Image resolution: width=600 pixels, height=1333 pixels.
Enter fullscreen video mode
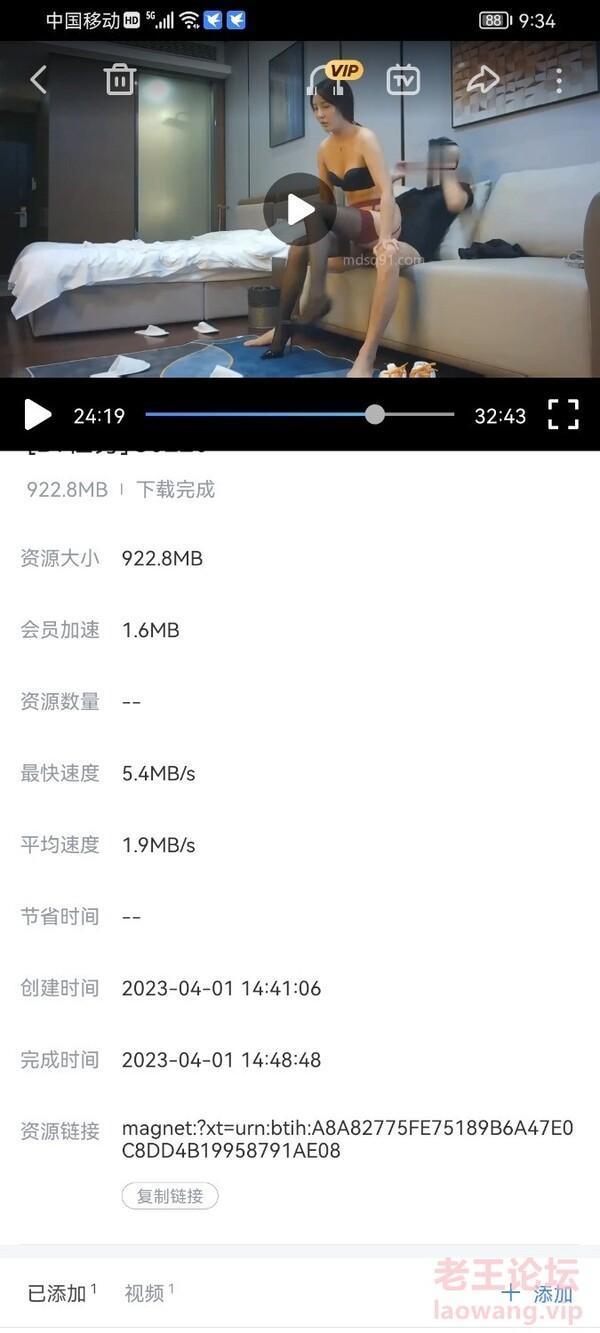coord(563,414)
